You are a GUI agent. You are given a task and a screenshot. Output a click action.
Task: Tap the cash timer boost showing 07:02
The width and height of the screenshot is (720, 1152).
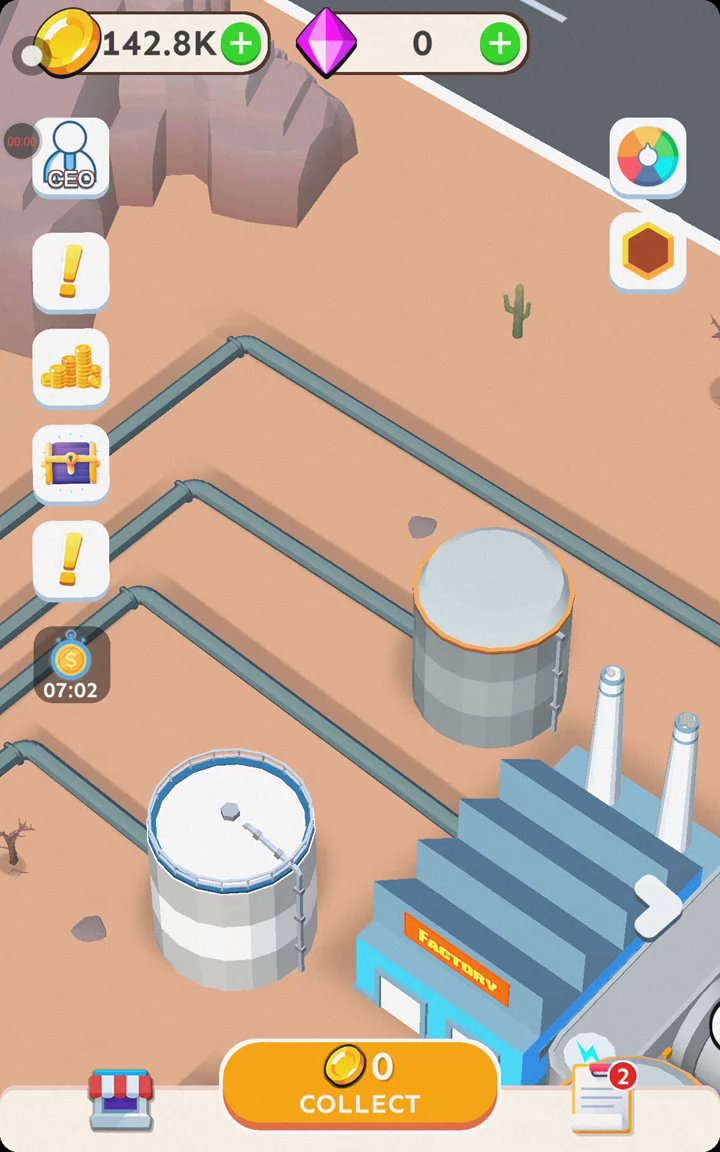(x=71, y=665)
